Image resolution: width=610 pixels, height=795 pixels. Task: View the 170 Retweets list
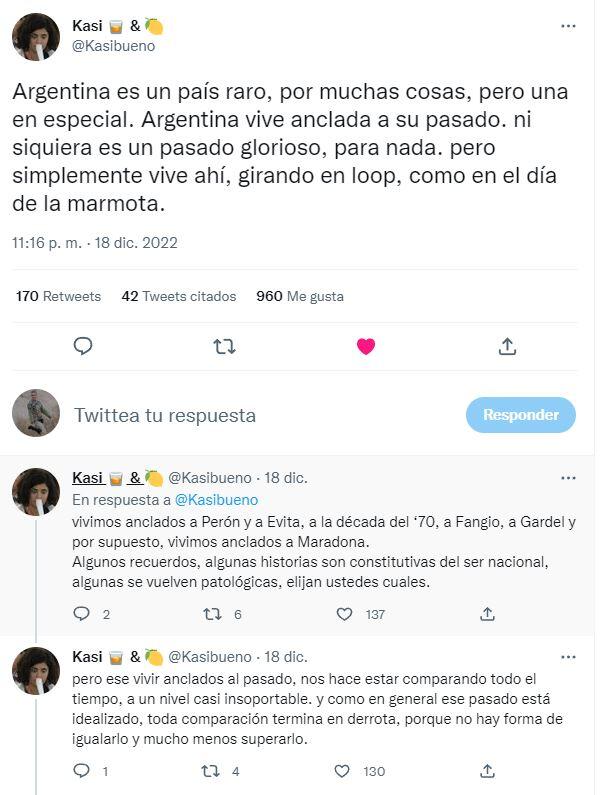click(x=59, y=296)
